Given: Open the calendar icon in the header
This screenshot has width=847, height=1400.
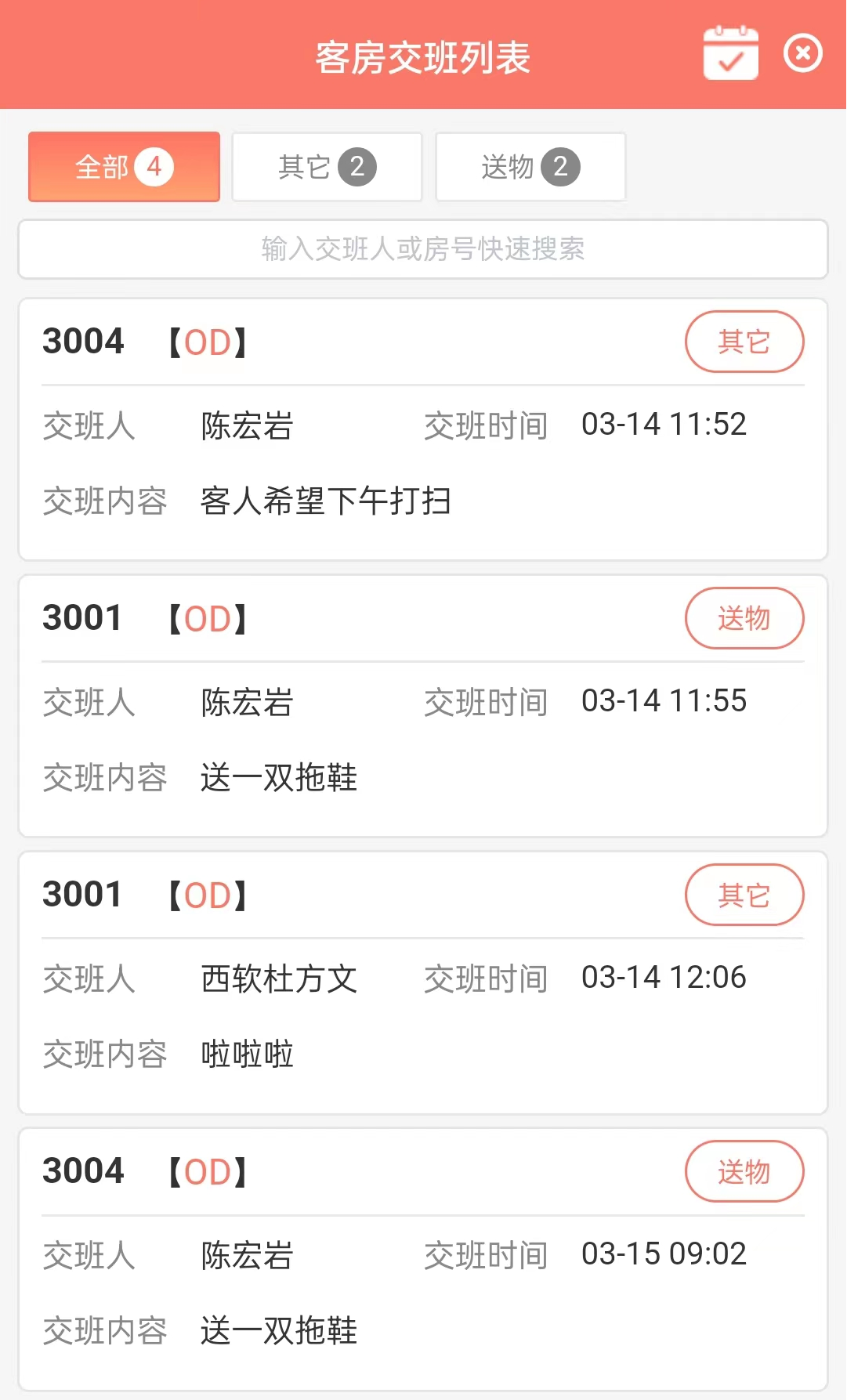Looking at the screenshot, I should pos(730,53).
